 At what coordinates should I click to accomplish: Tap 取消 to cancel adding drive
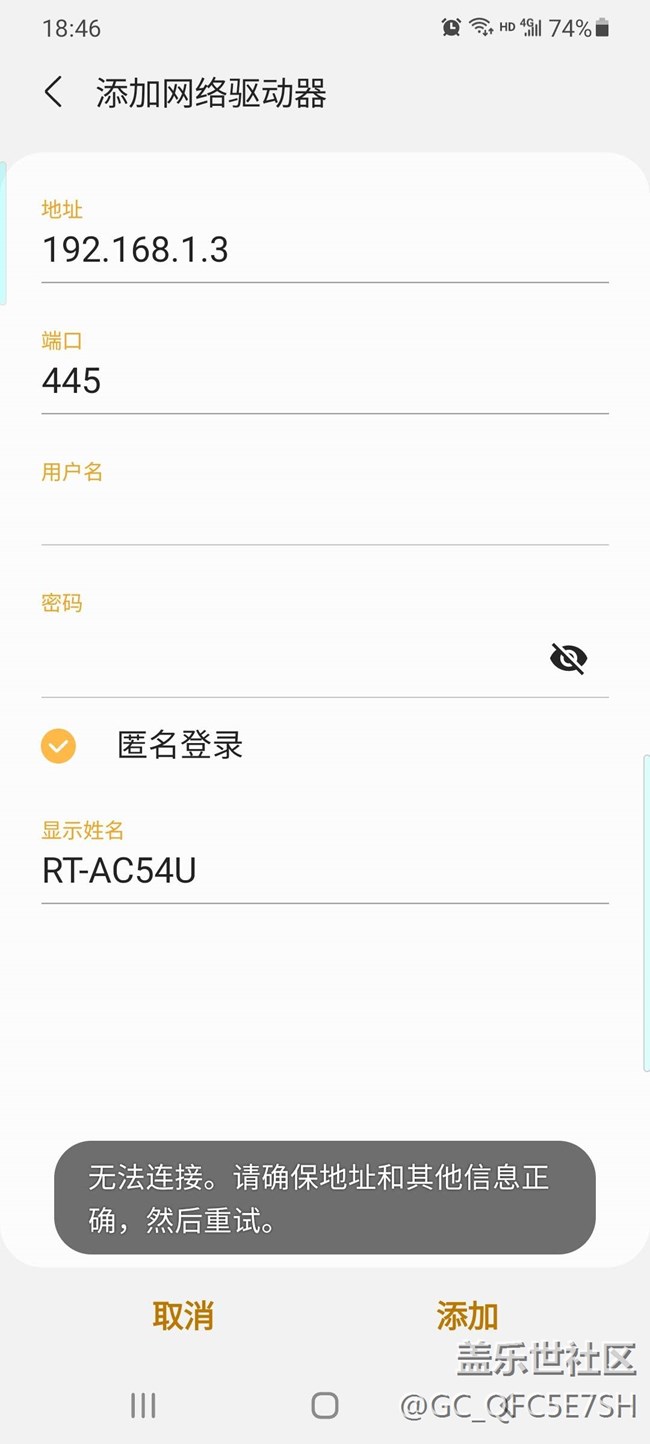[x=183, y=1316]
